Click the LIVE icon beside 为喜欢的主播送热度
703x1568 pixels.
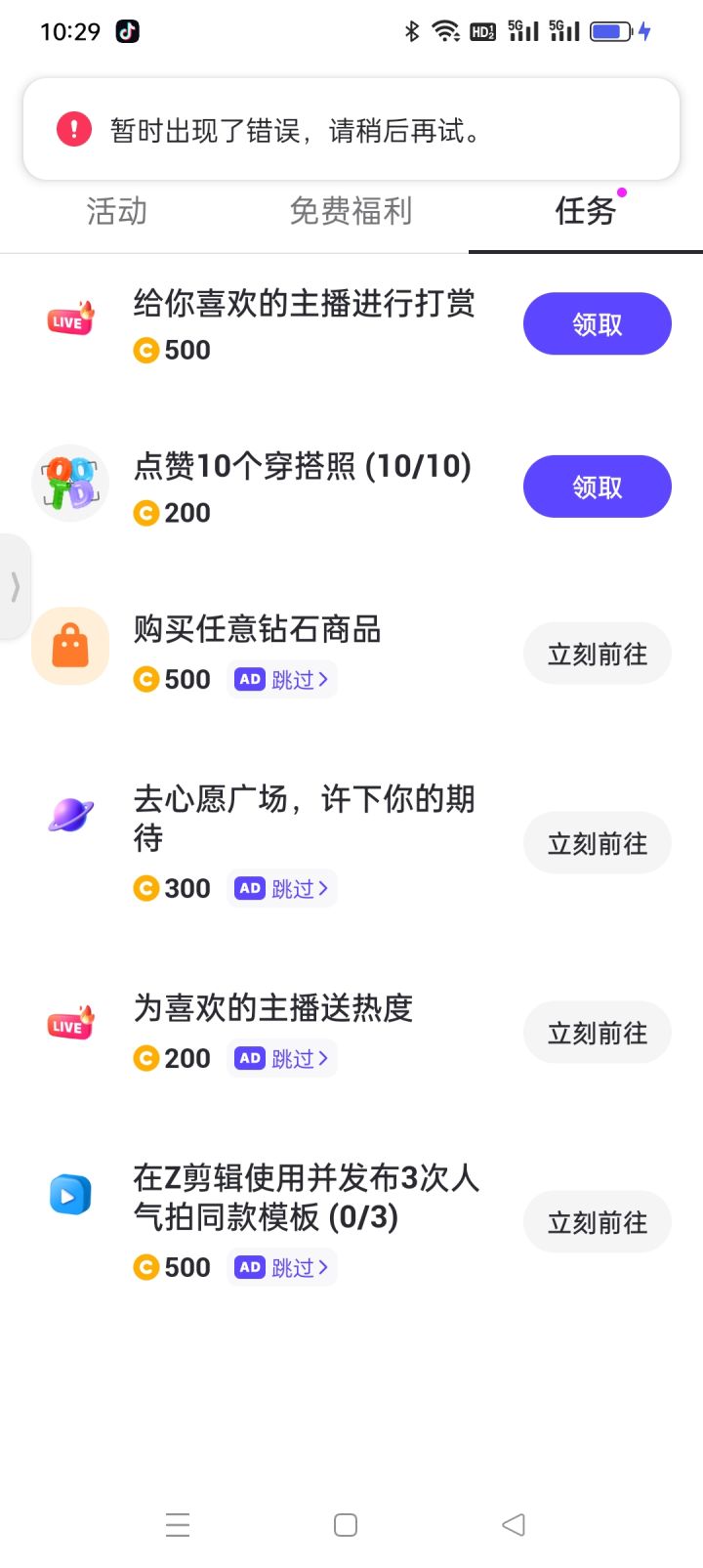(x=69, y=1024)
